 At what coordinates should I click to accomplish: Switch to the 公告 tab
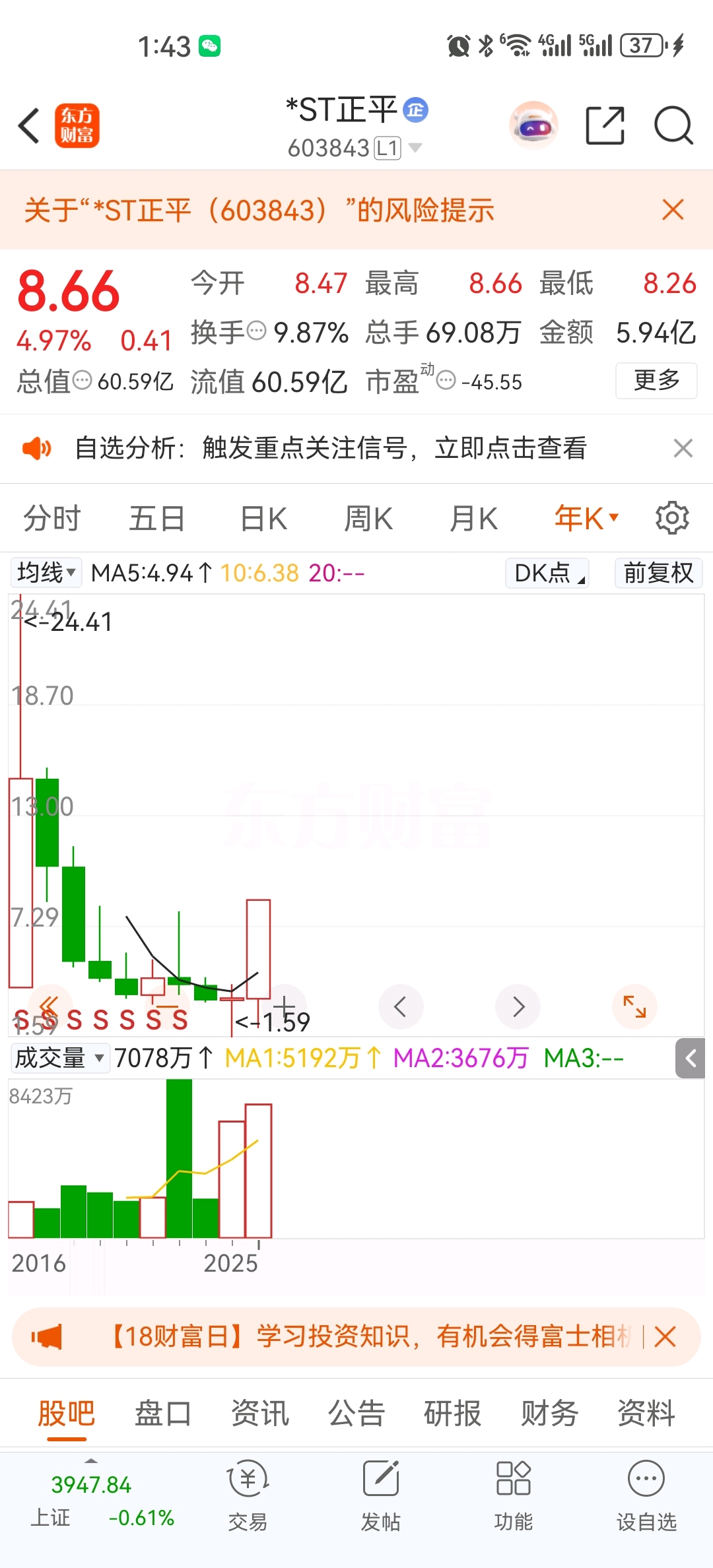(x=356, y=1414)
